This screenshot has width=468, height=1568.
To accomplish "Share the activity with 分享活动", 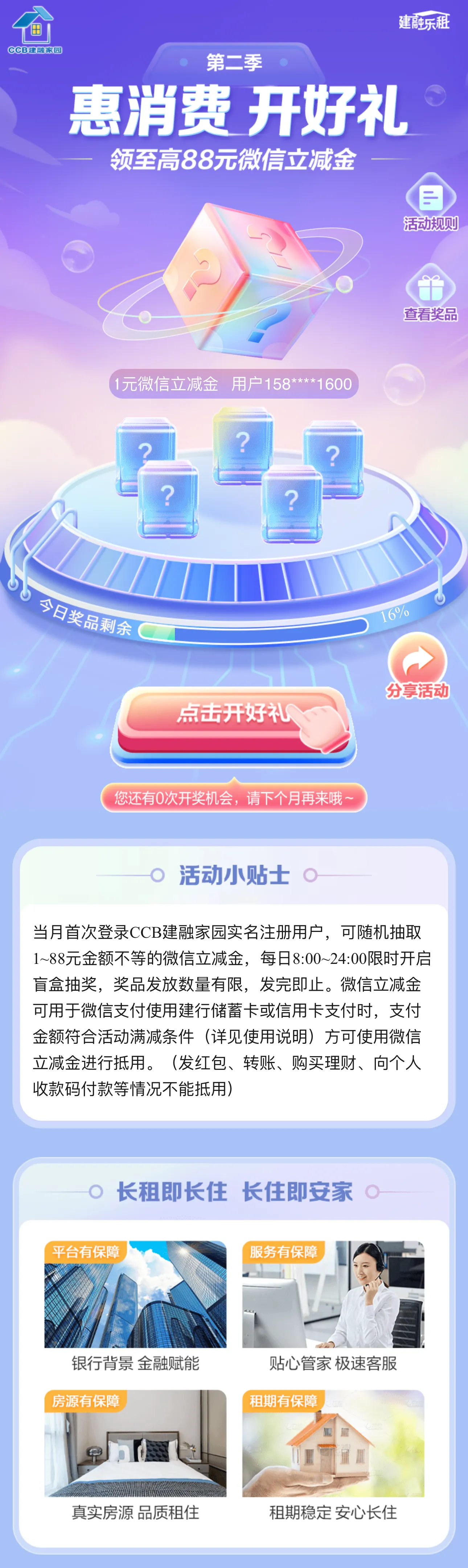I will tap(418, 666).
